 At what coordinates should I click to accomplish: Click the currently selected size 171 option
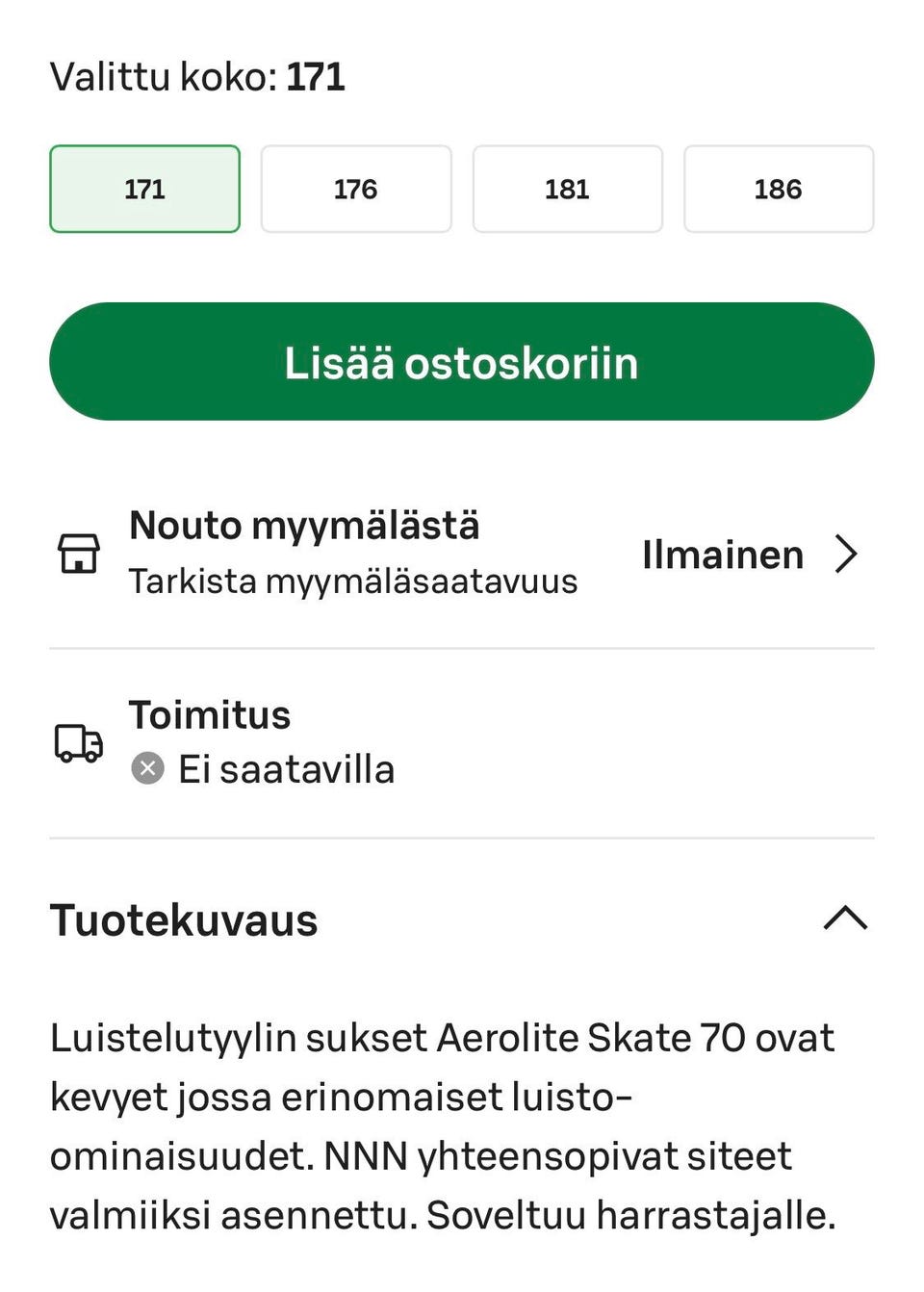click(144, 189)
